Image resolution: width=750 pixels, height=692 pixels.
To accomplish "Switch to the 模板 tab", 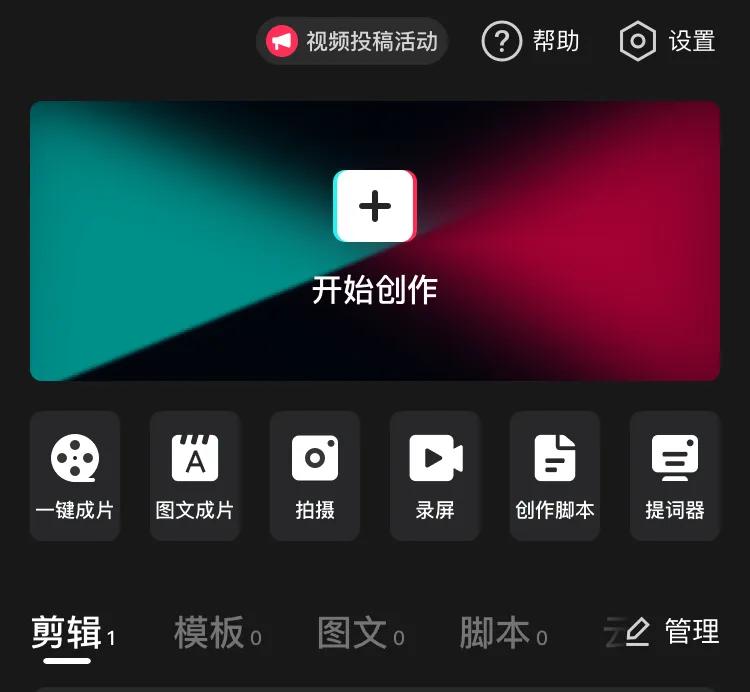I will [x=212, y=632].
